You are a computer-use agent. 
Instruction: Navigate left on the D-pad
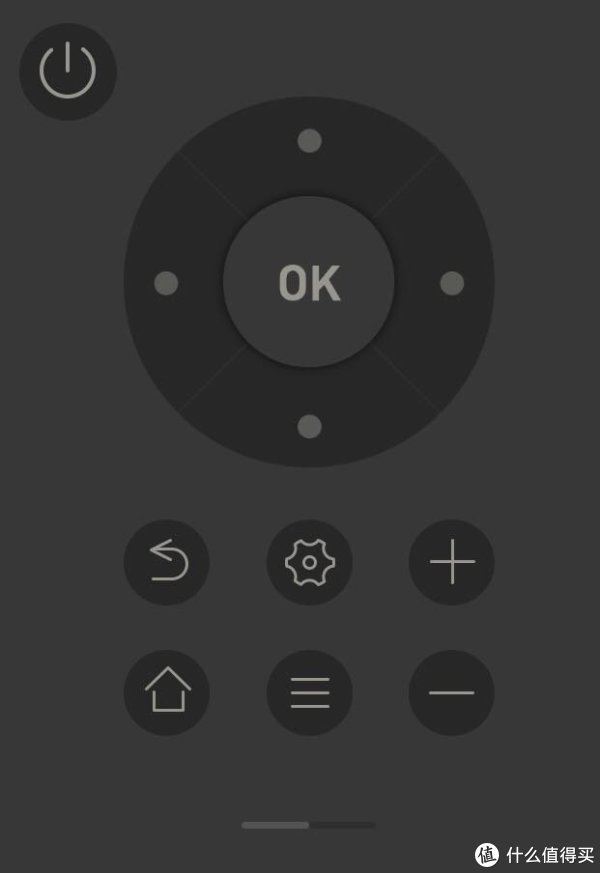[166, 284]
